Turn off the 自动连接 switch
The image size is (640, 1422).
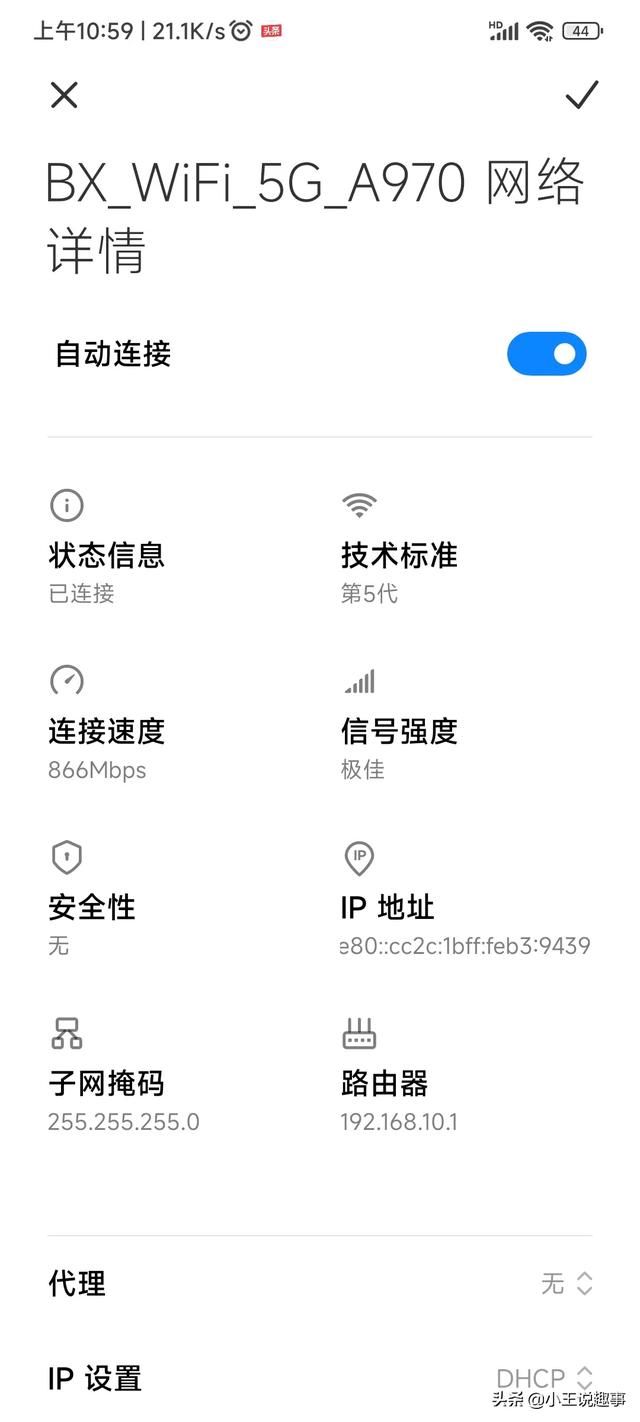coord(546,354)
